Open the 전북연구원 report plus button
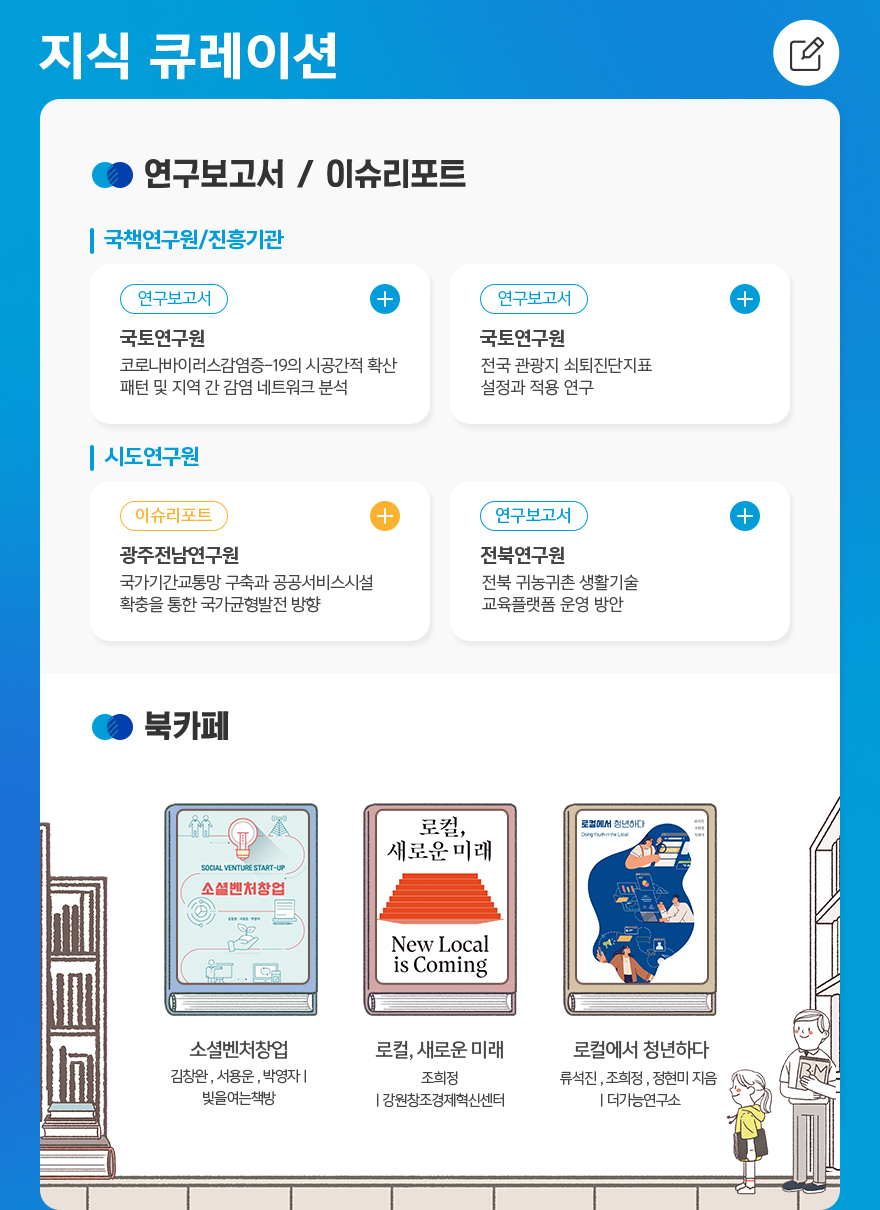This screenshot has height=1210, width=880. [x=745, y=516]
